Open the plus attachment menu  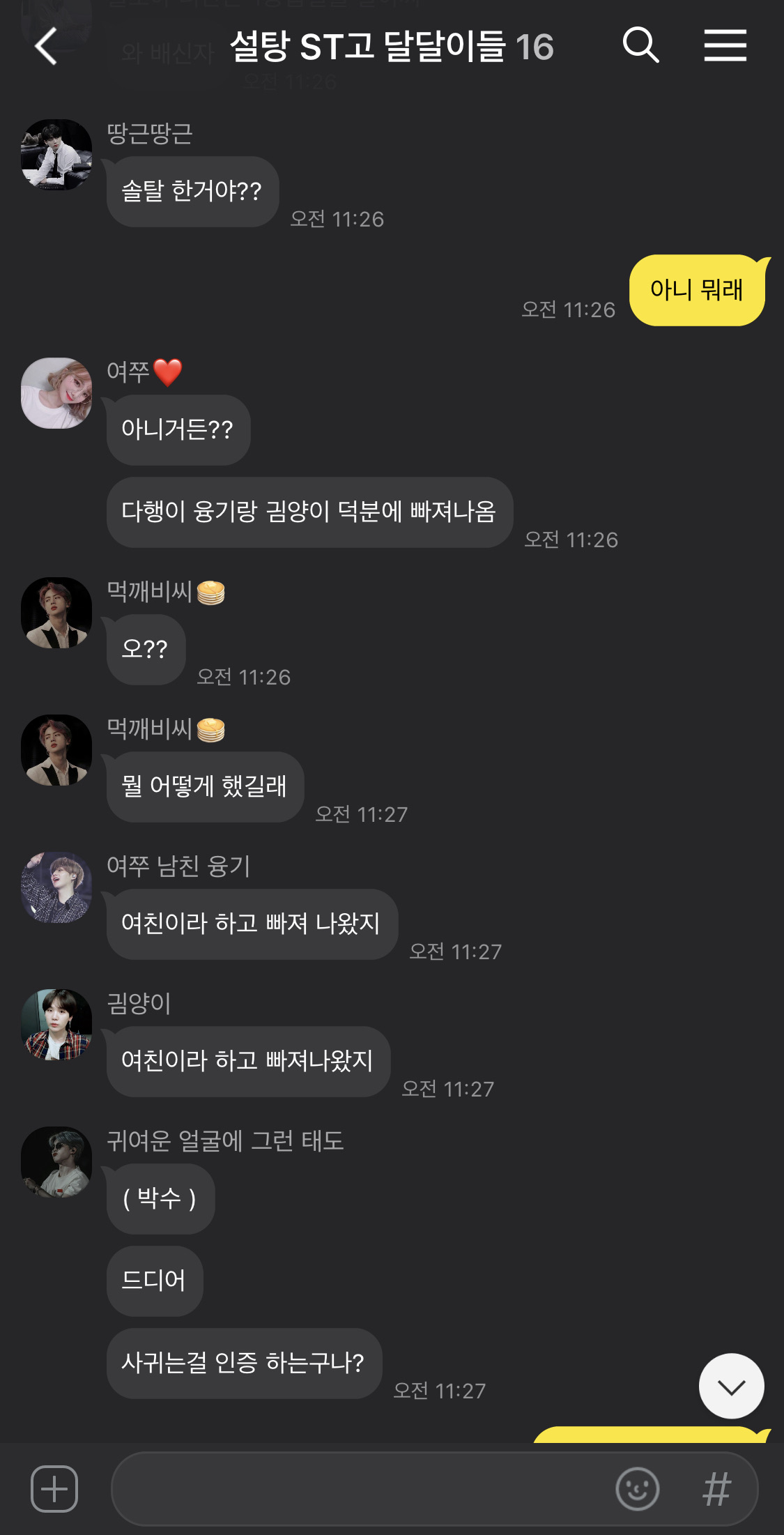click(x=54, y=1489)
